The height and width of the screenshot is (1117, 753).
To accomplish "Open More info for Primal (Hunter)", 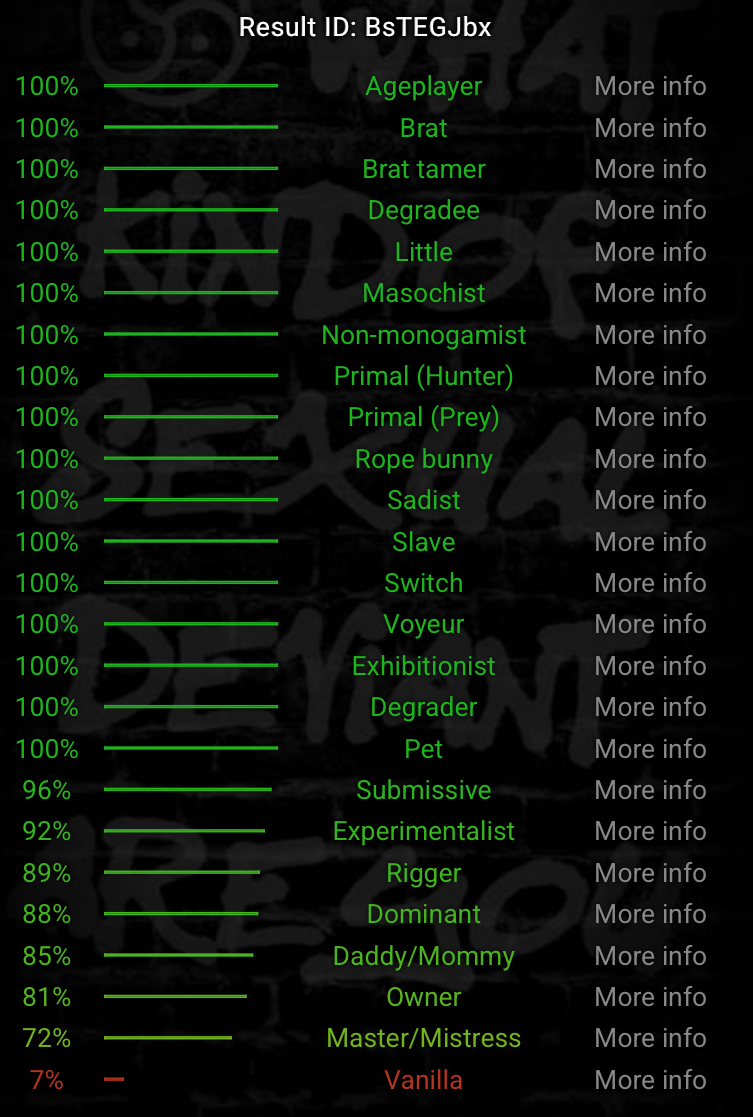I will coord(650,376).
